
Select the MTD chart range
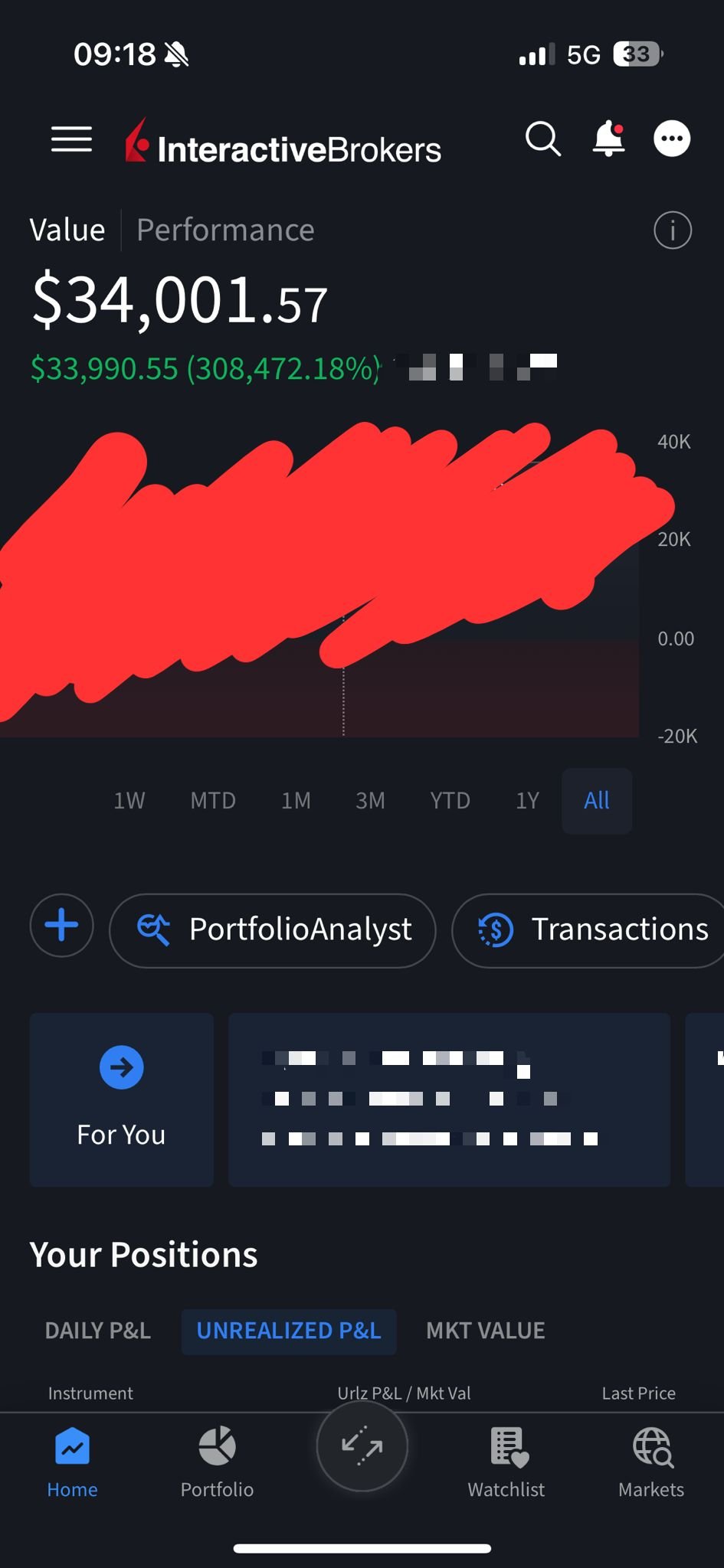(213, 801)
